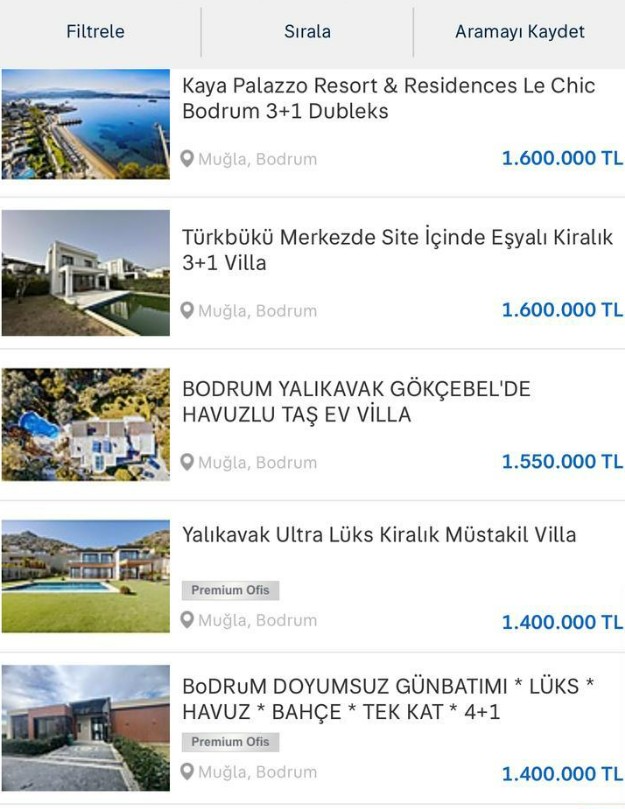
Task: Open the Sırala sort options
Action: tap(307, 32)
